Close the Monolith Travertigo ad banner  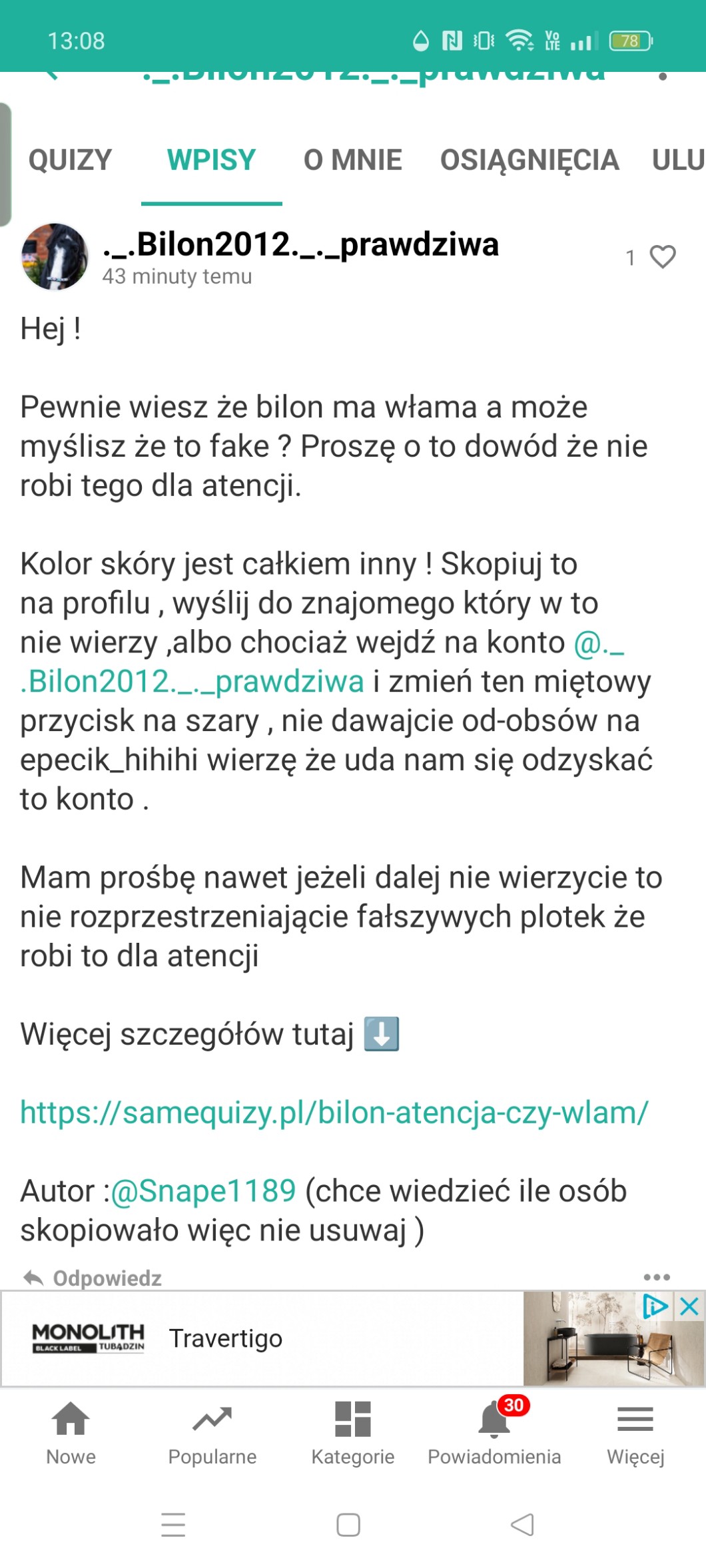coord(689,1306)
